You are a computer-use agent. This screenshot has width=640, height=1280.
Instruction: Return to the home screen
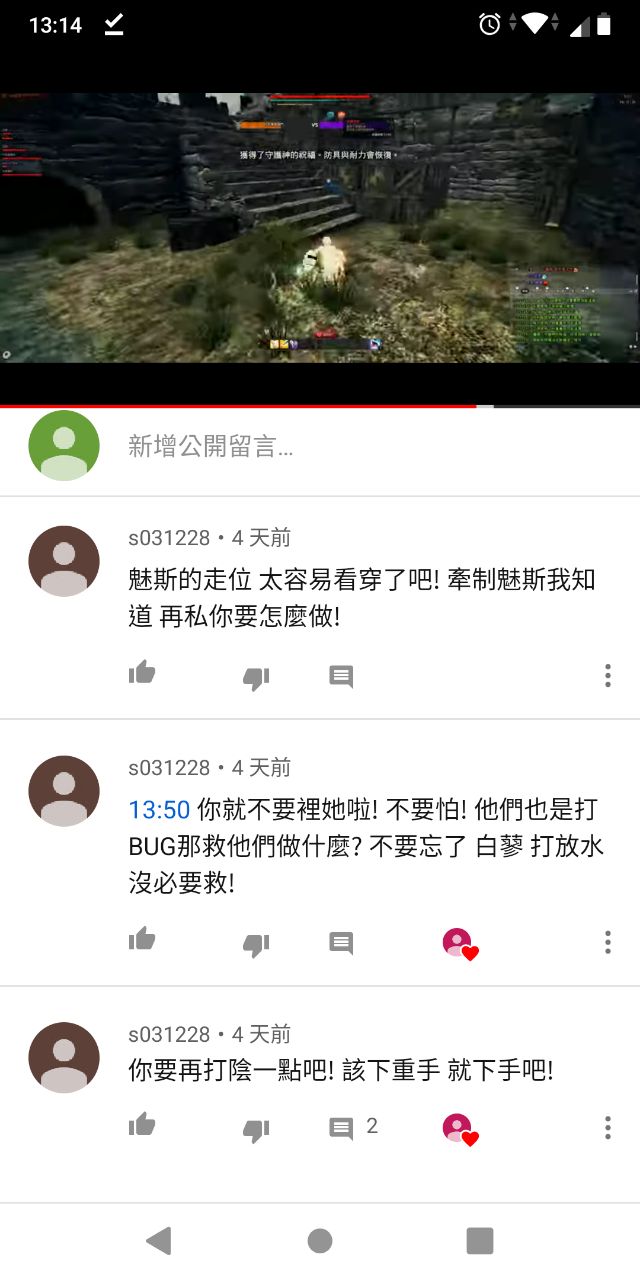(x=320, y=1241)
